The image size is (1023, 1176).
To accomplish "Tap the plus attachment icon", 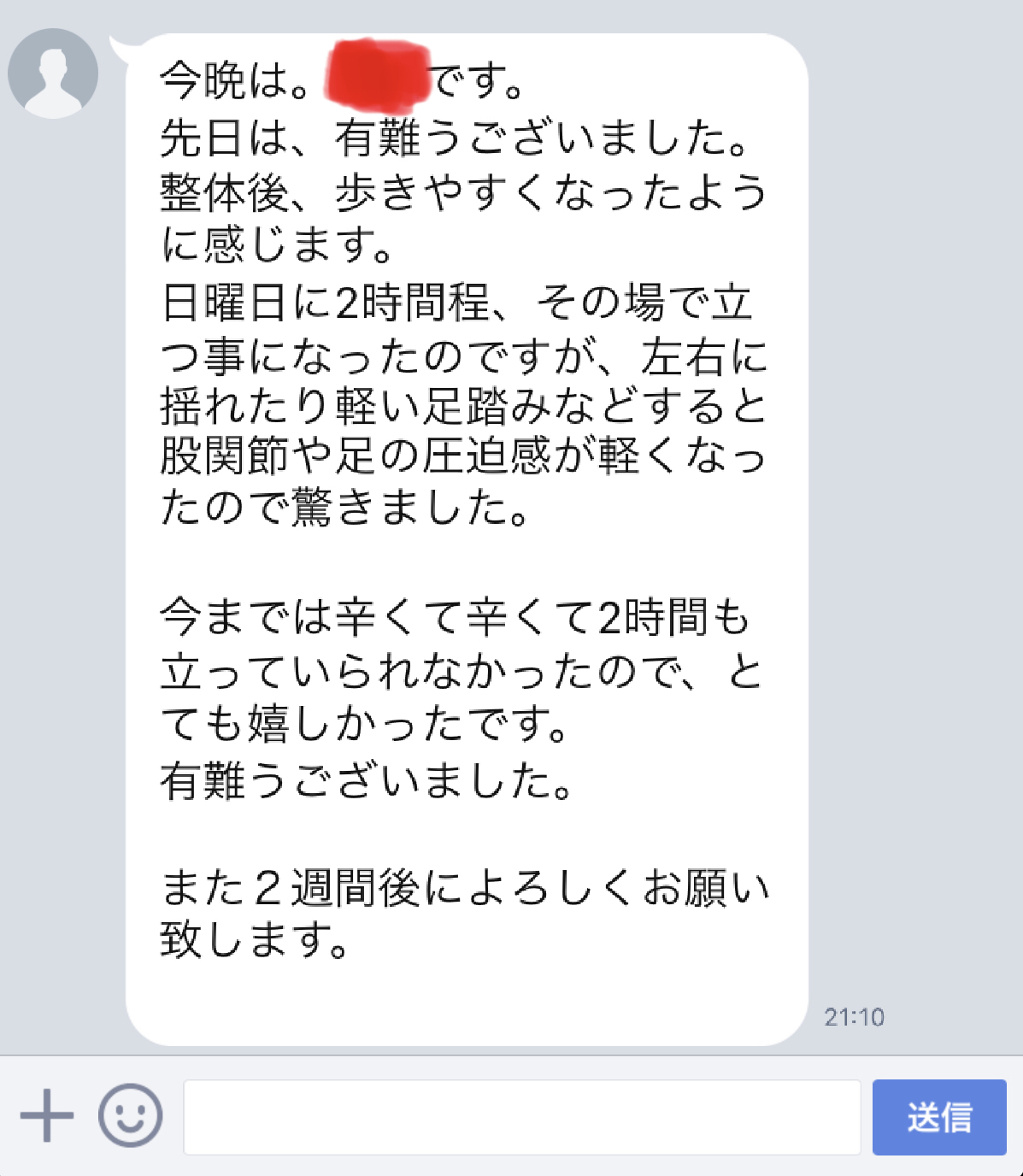I will tap(47, 1116).
